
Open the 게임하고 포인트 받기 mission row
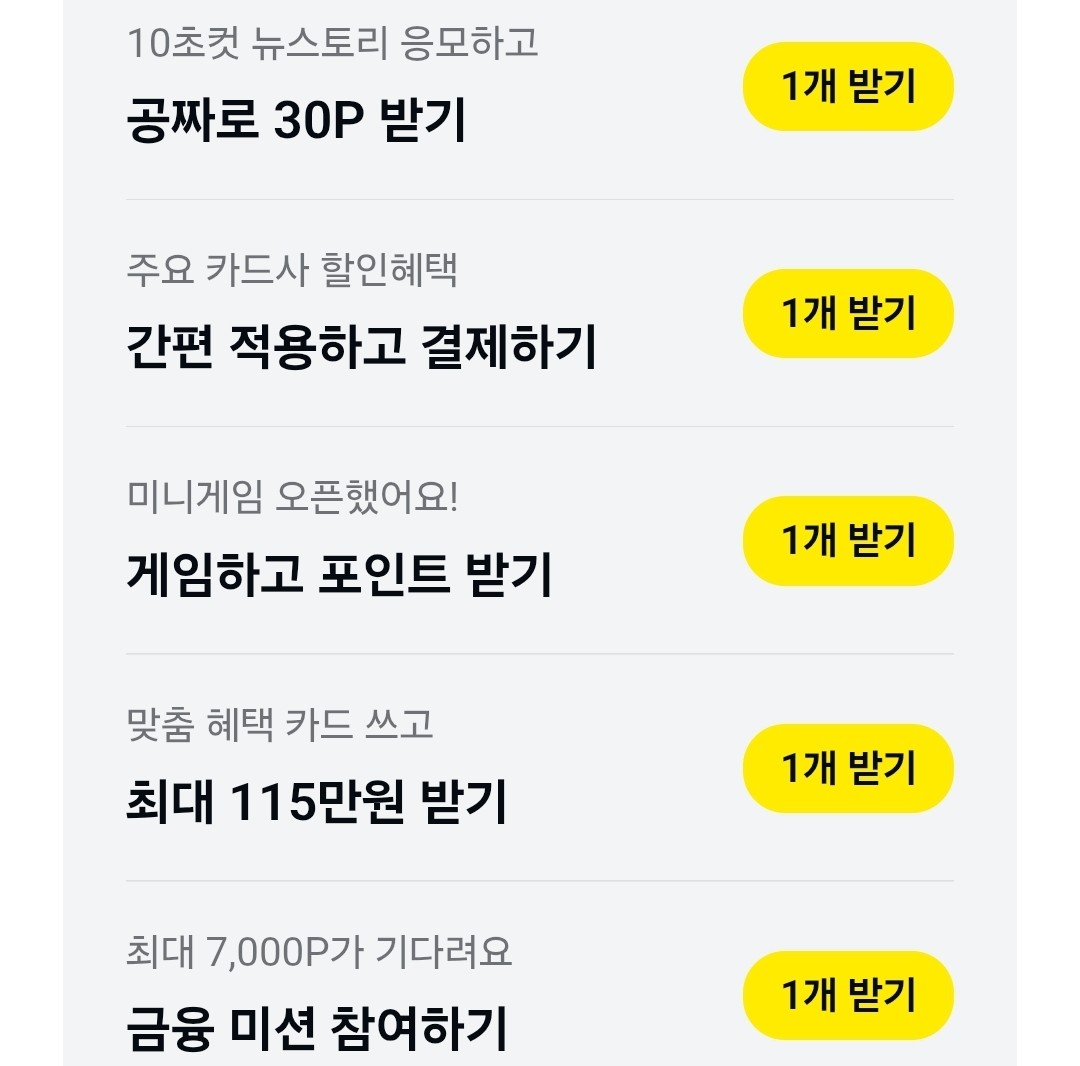pos(339,574)
